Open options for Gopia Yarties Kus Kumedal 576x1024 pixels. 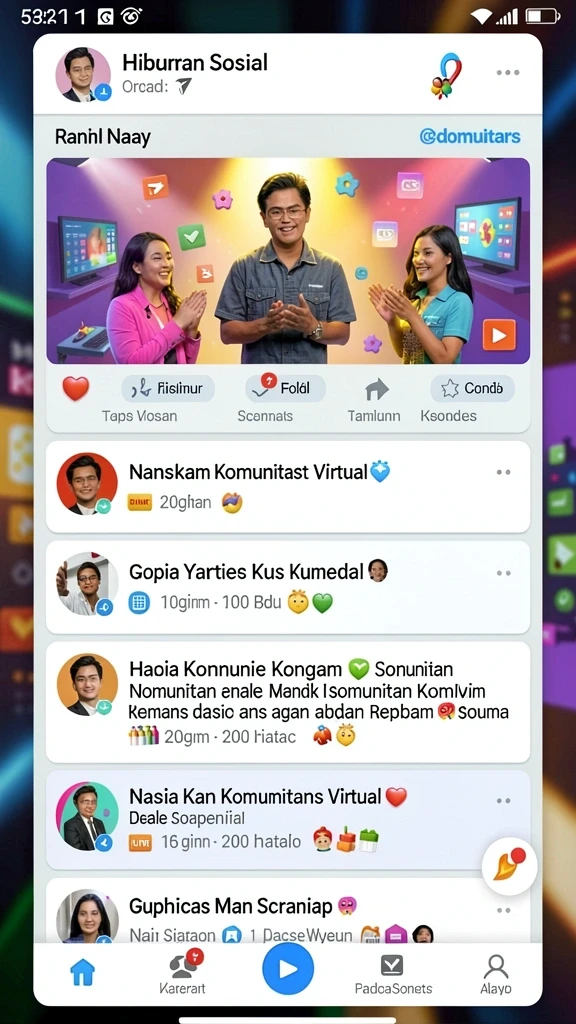pyautogui.click(x=504, y=573)
